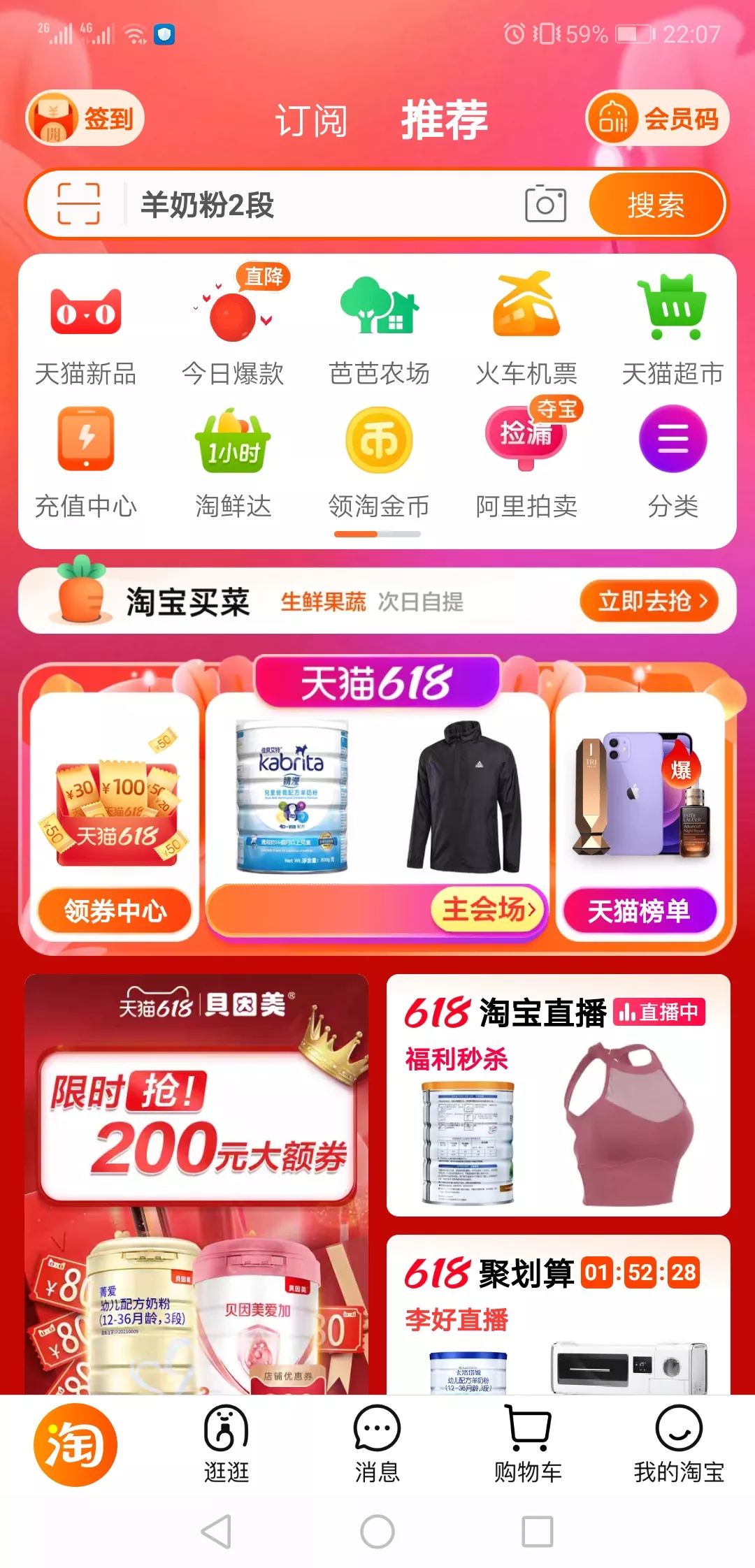Switch to the 订阅 tab
Viewport: 755px width, 1568px height.
tap(311, 120)
